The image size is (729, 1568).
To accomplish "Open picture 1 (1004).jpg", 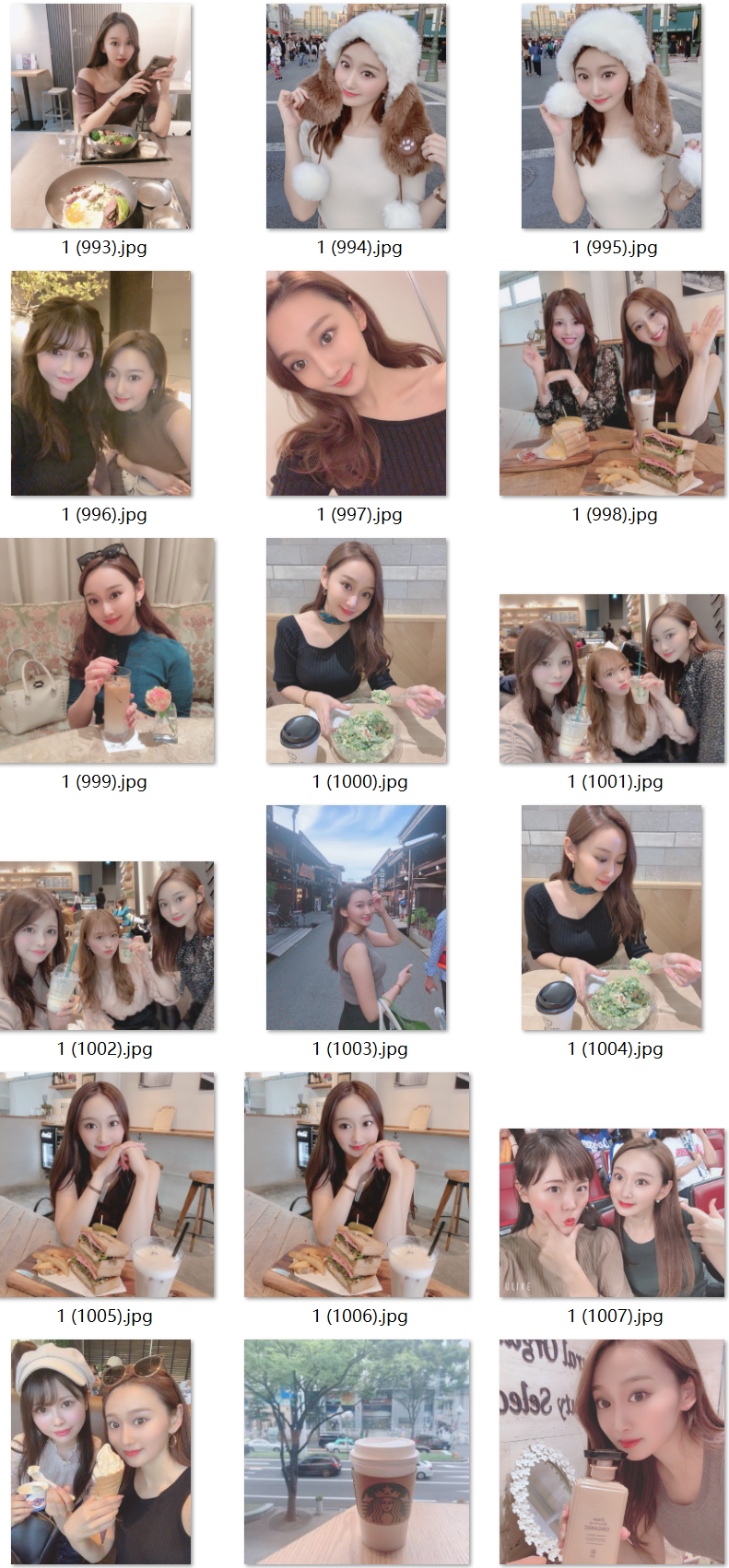I will (612, 918).
